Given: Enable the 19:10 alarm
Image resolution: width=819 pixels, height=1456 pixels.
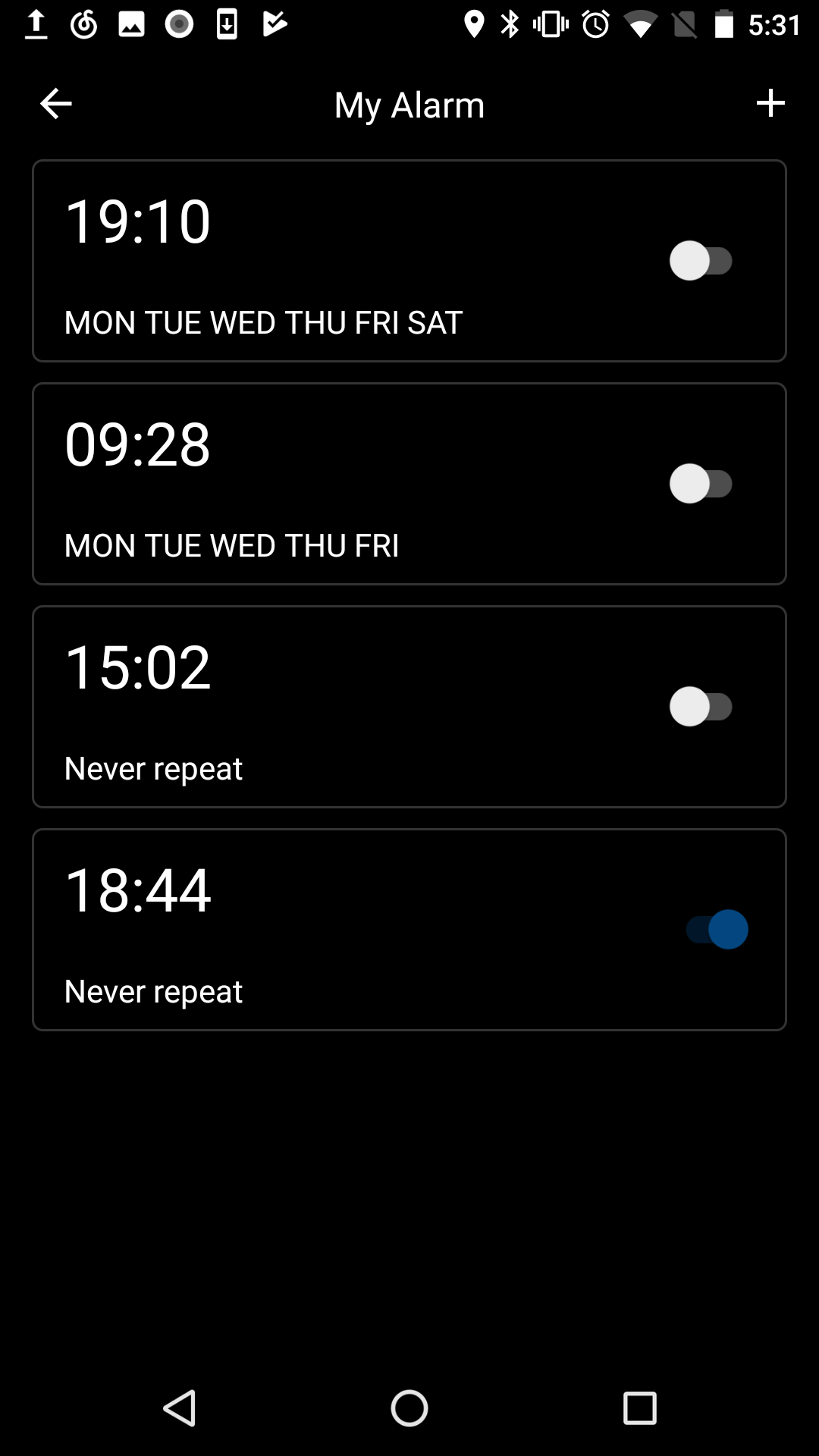Looking at the screenshot, I should (701, 261).
